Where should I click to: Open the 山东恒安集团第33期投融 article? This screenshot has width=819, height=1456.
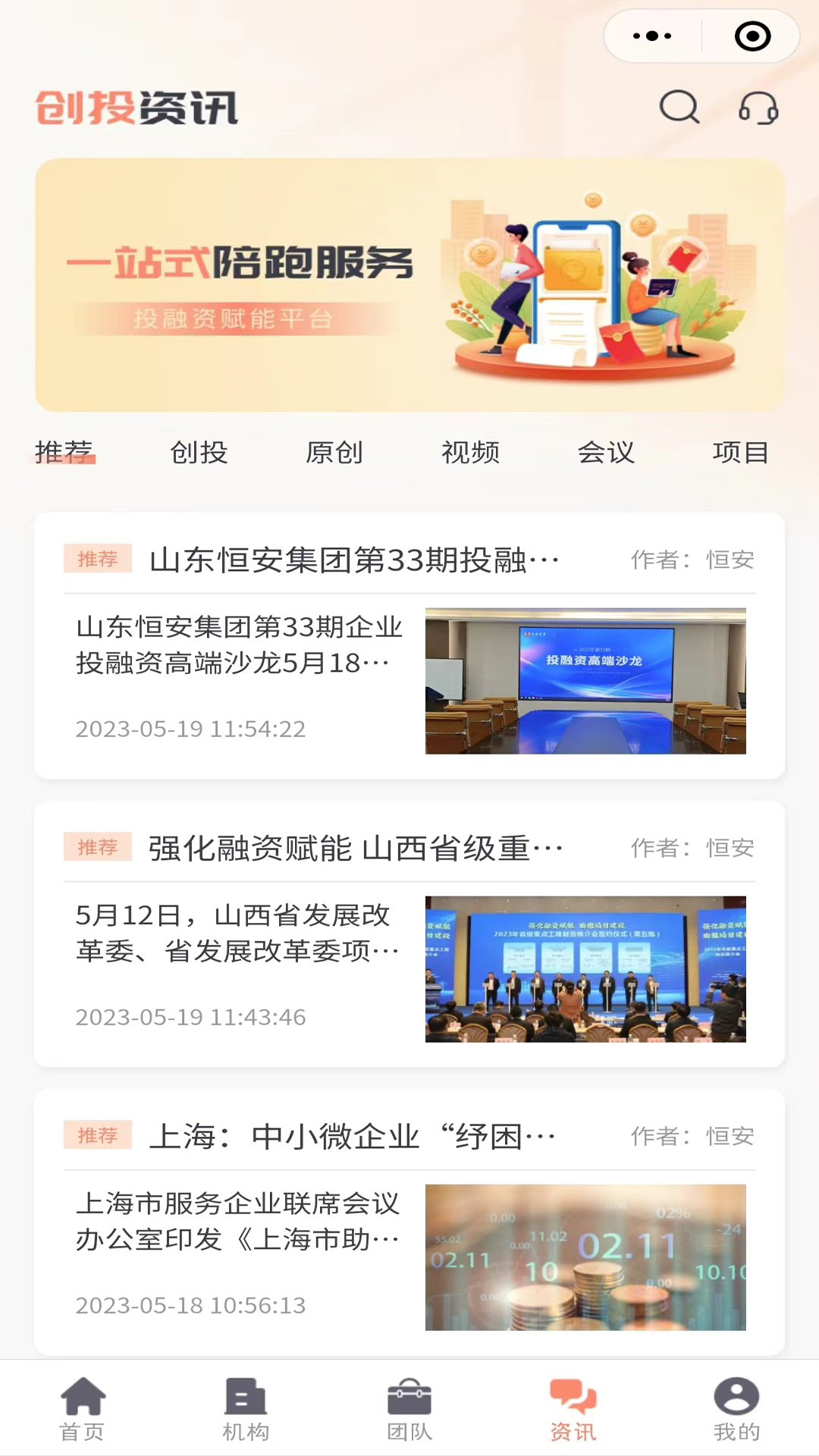coord(409,646)
